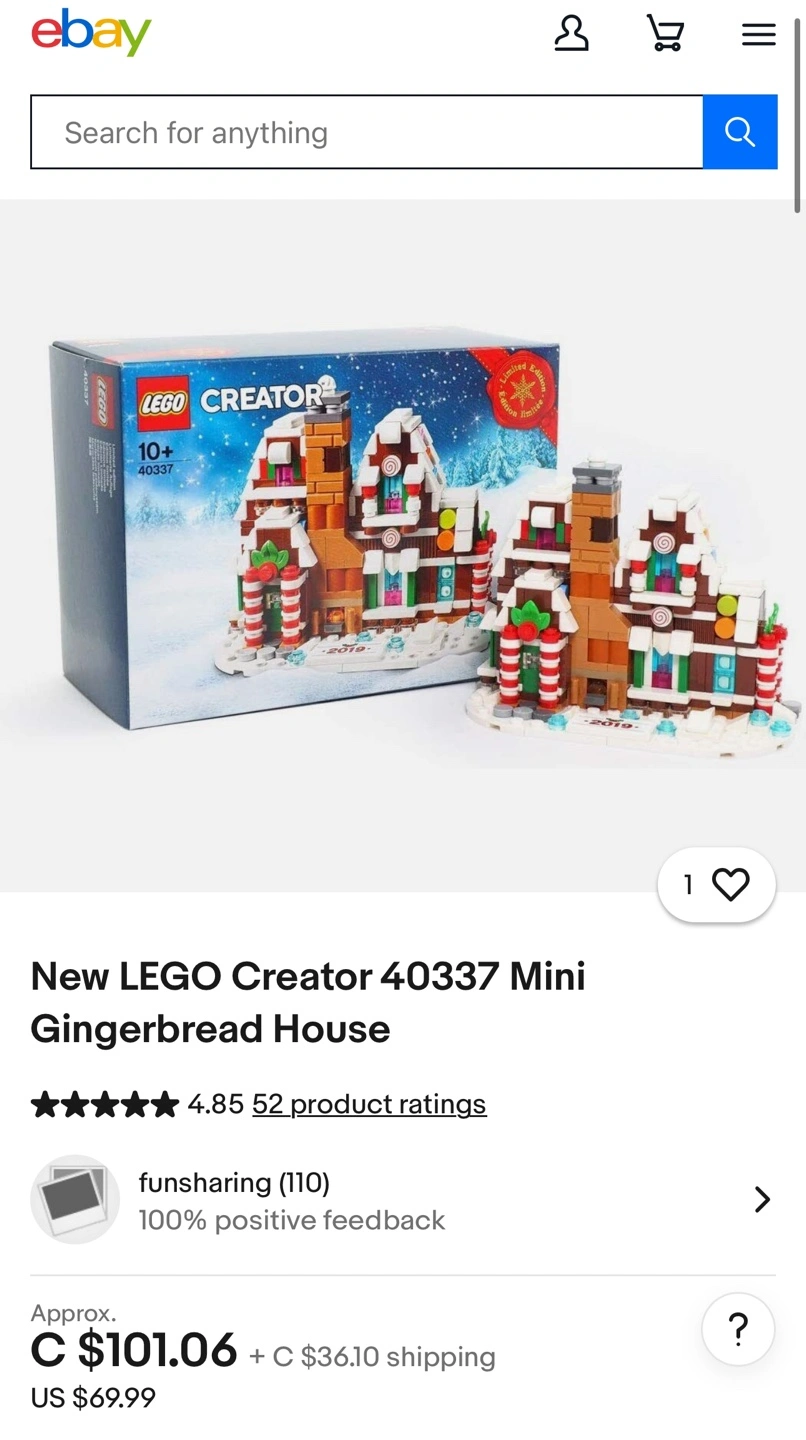Screen dimensions: 806x1440
Task: Open the eBay home logo
Action: [91, 33]
